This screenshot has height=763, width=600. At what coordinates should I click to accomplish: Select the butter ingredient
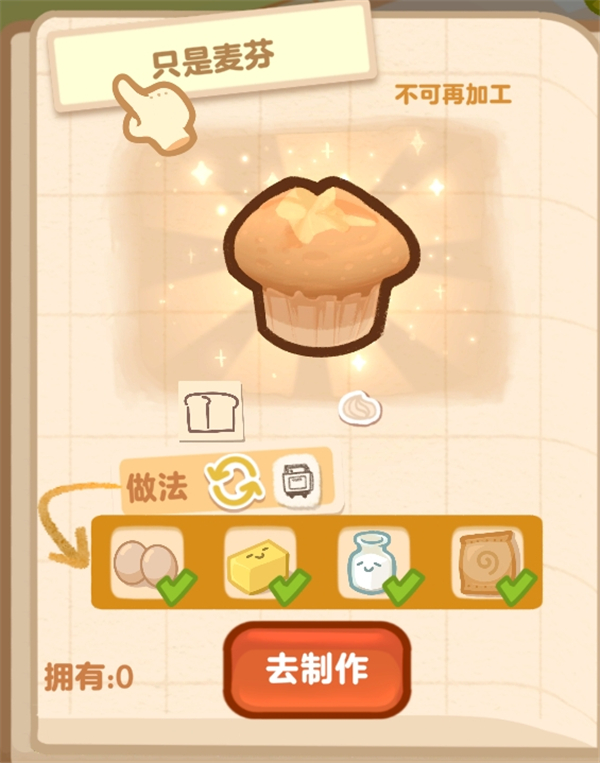pyautogui.click(x=260, y=562)
